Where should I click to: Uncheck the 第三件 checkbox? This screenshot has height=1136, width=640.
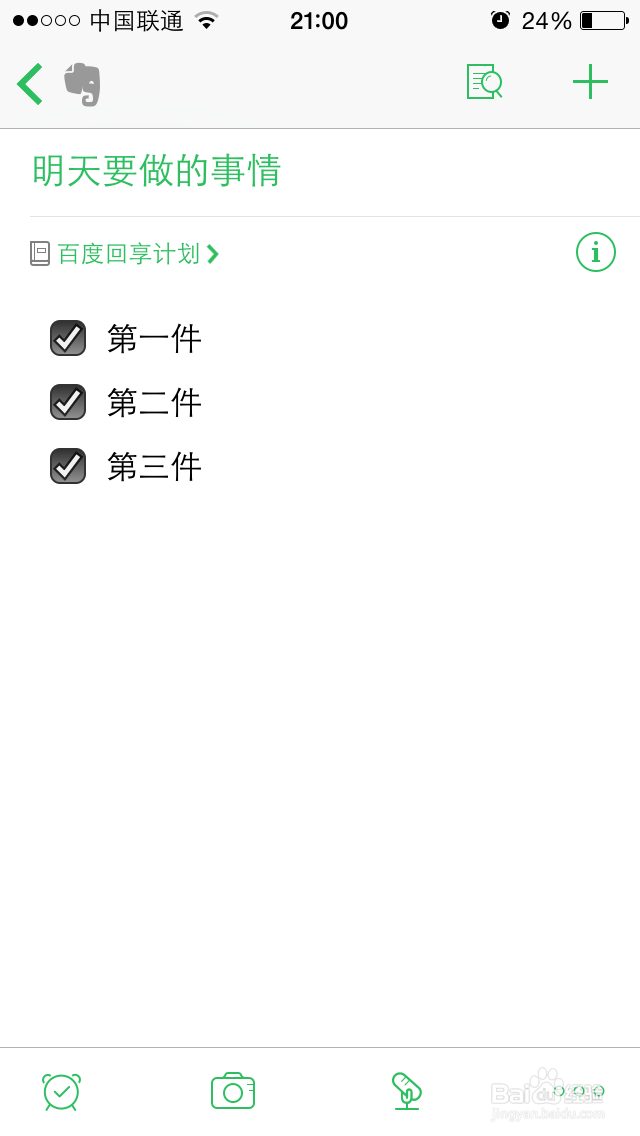[x=68, y=465]
